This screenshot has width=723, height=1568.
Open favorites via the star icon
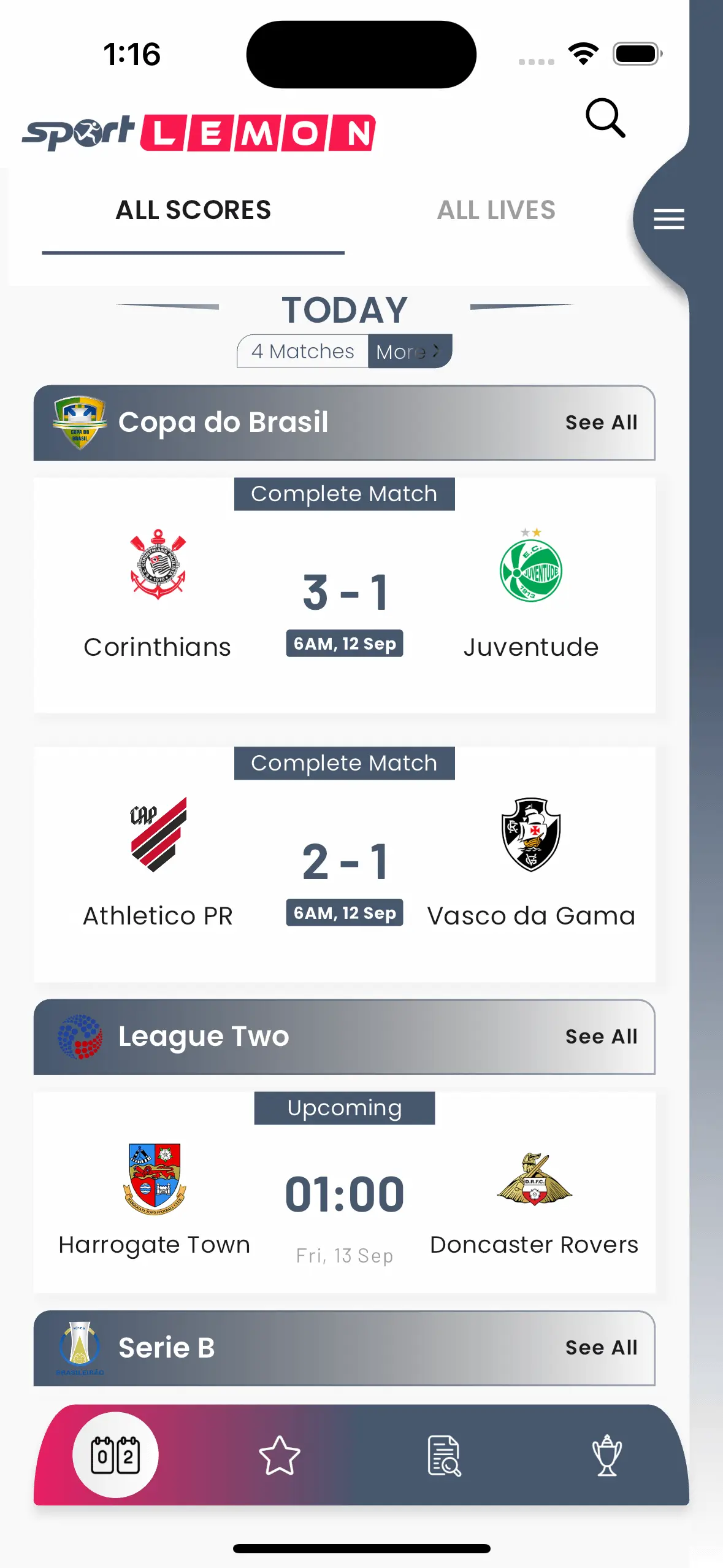pyautogui.click(x=279, y=1455)
